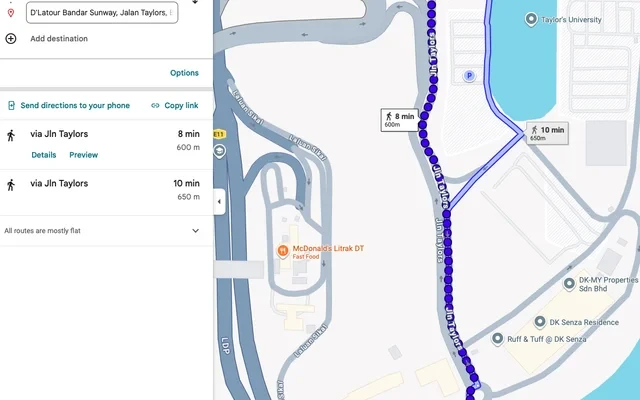
Task: Open McDonald's Litrak DT on the map
Action: coord(284,250)
